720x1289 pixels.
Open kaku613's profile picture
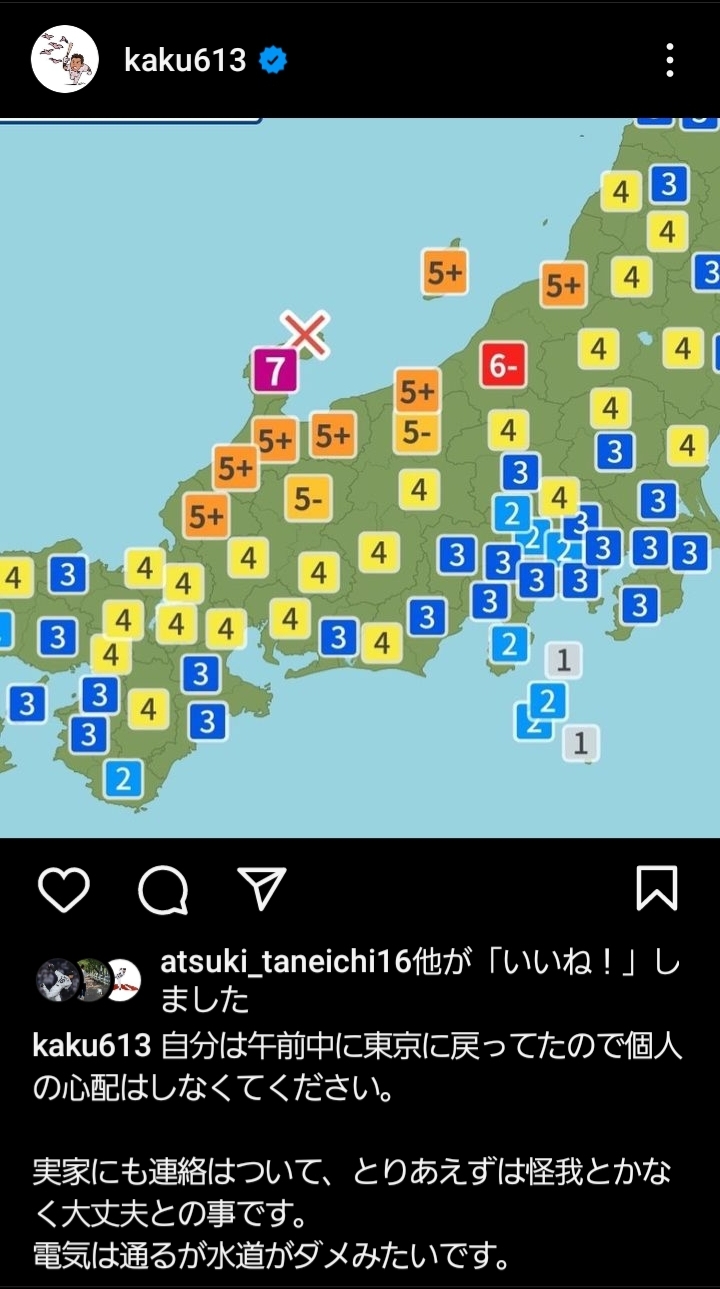point(65,60)
